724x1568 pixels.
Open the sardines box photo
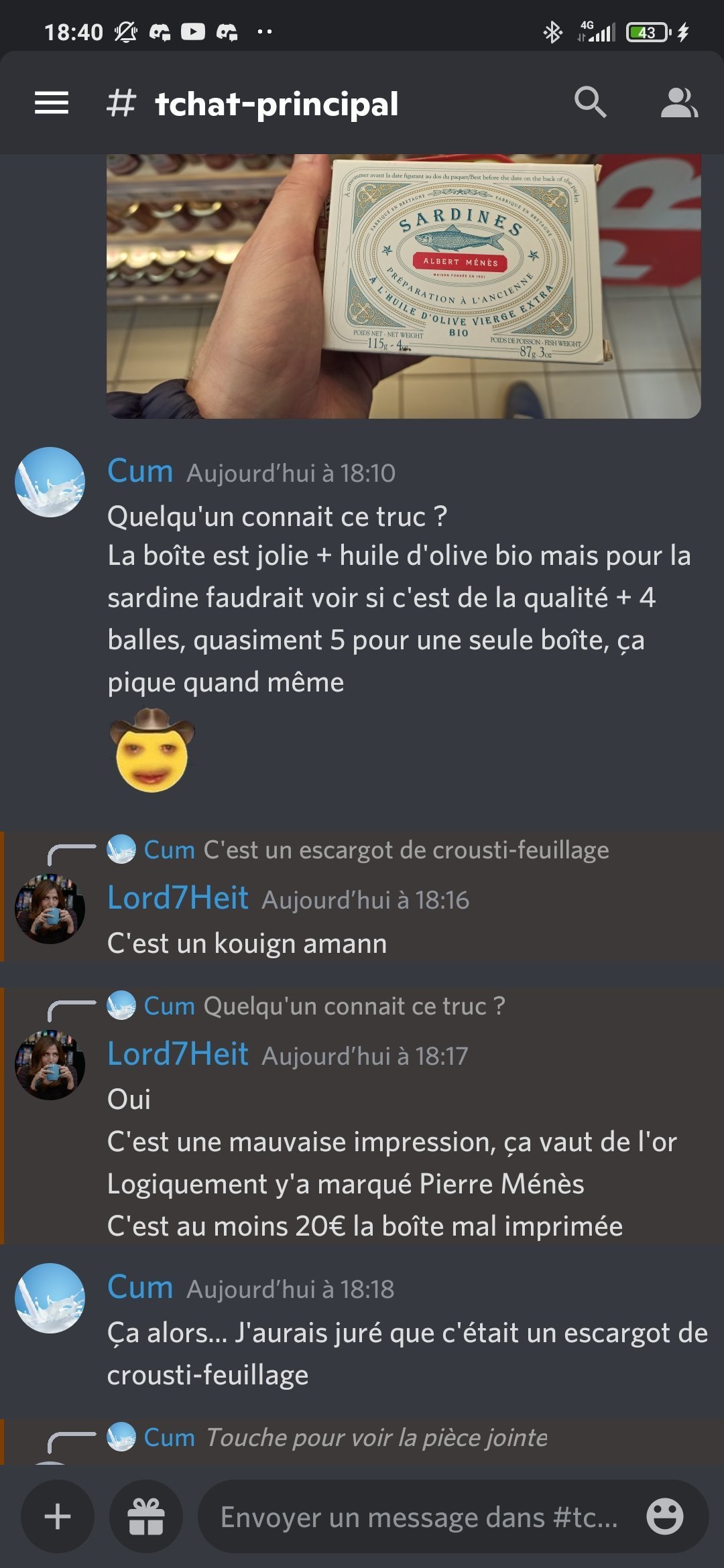click(x=404, y=286)
